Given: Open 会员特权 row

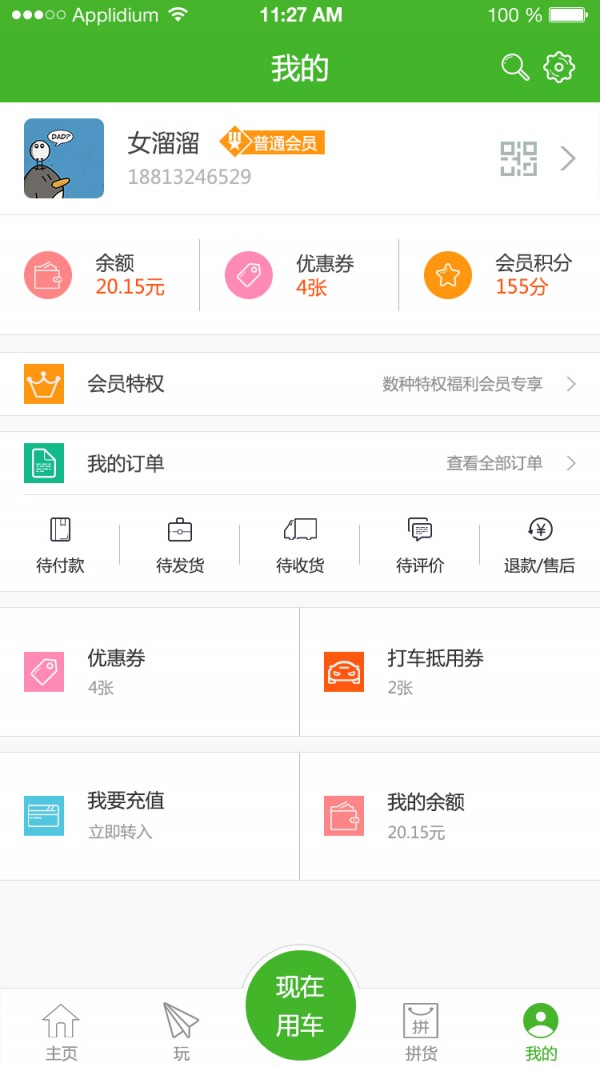Looking at the screenshot, I should coord(300,384).
